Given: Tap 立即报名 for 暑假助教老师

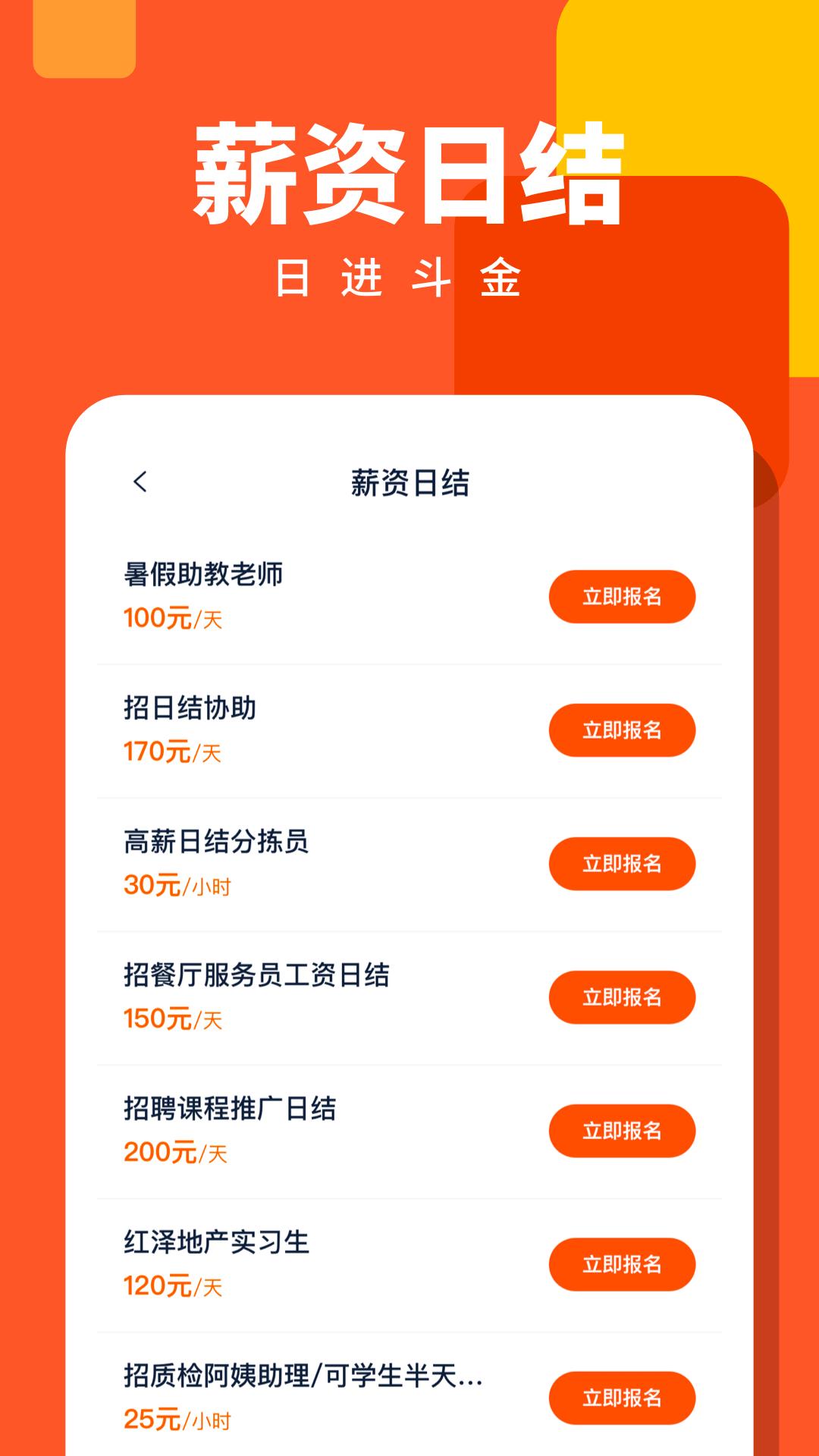Looking at the screenshot, I should [622, 597].
